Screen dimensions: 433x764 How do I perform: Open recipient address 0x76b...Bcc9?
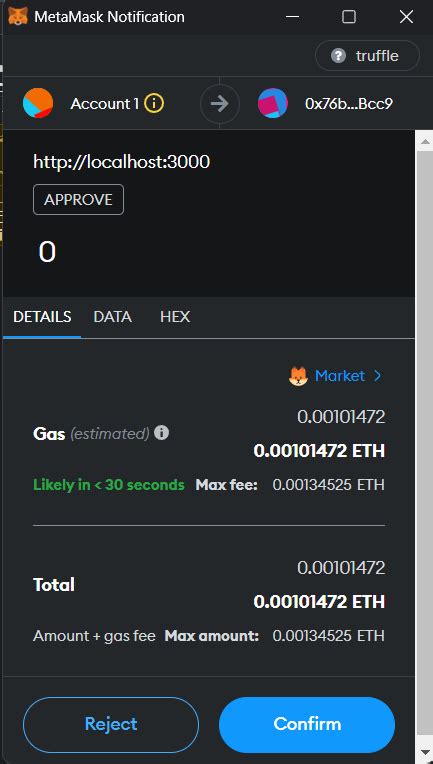tap(349, 104)
